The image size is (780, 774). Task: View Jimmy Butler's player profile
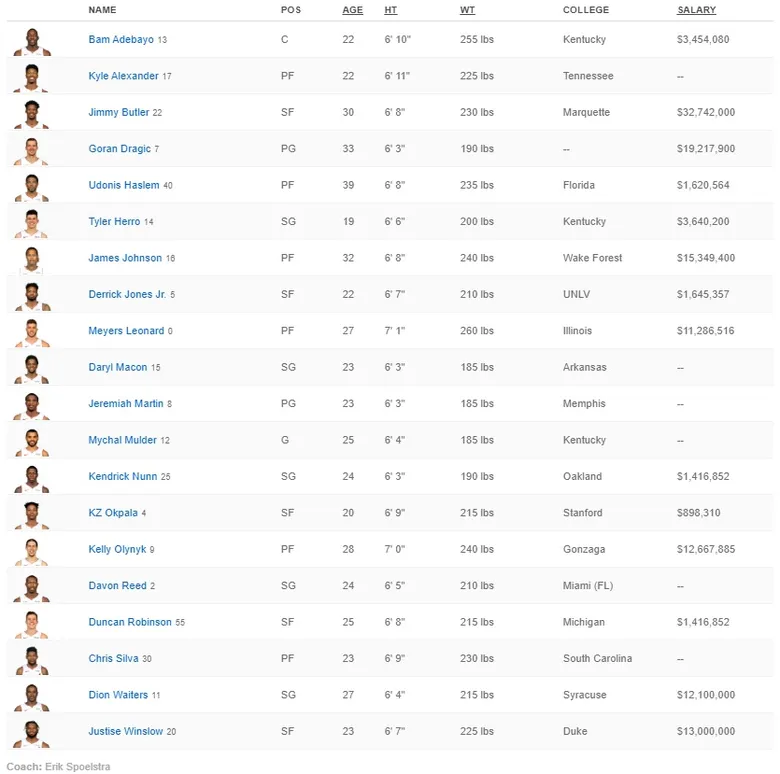tap(118, 113)
